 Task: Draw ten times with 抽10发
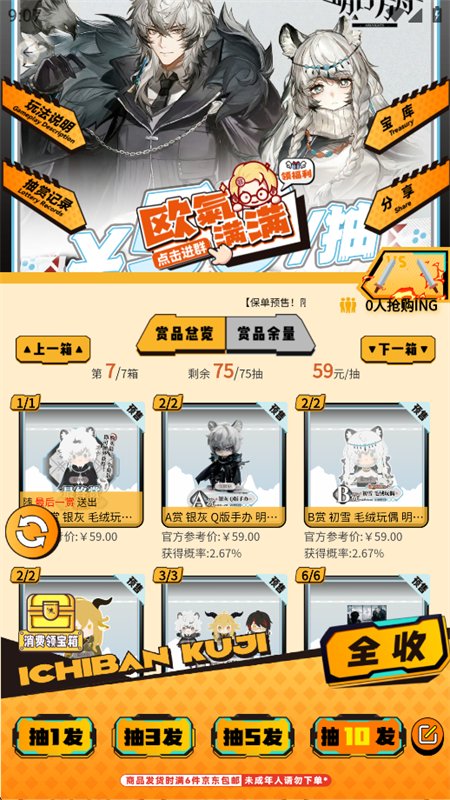(358, 737)
